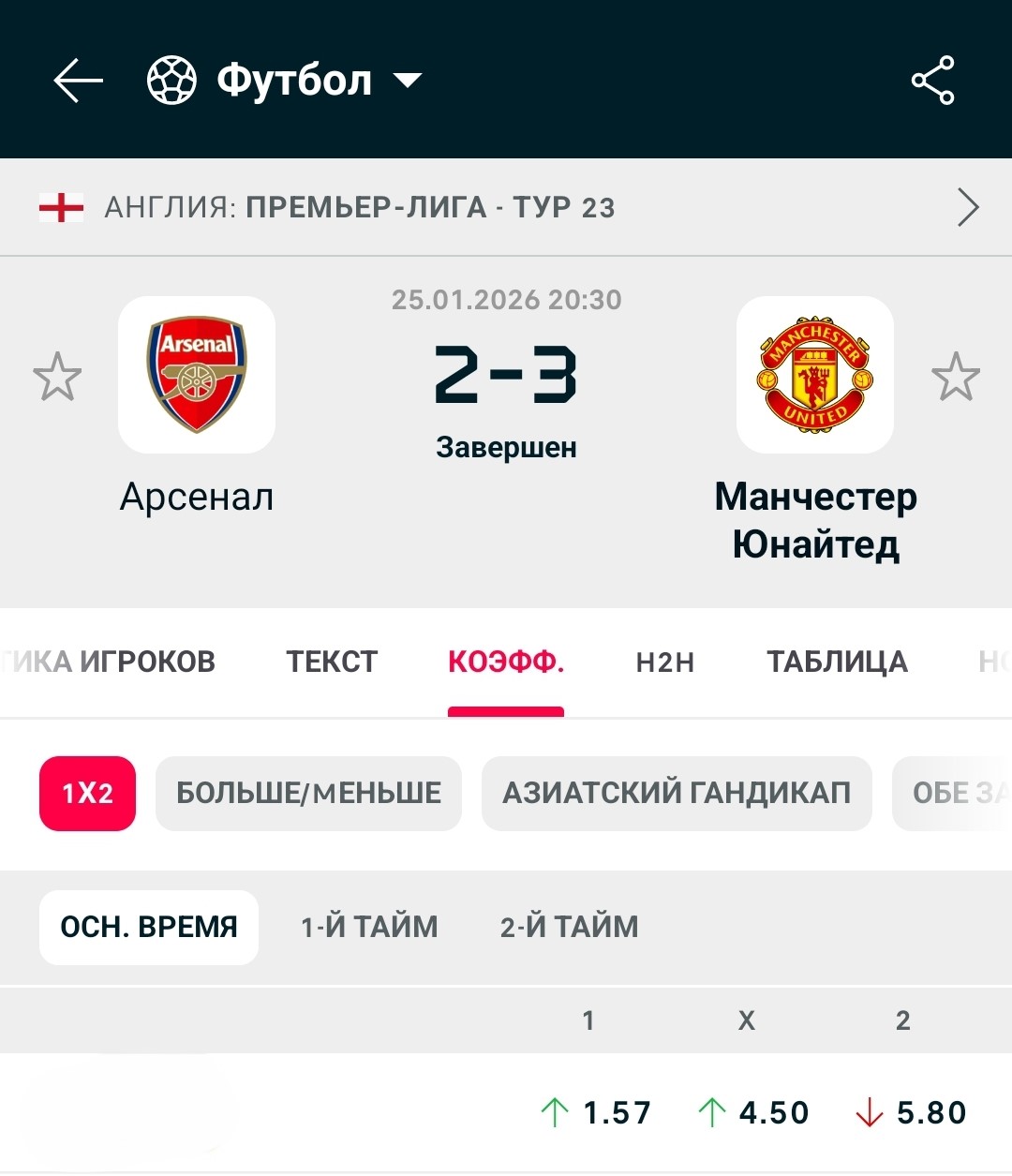Switch to the Текст tab
The width and height of the screenshot is (1012, 1176).
point(332,662)
